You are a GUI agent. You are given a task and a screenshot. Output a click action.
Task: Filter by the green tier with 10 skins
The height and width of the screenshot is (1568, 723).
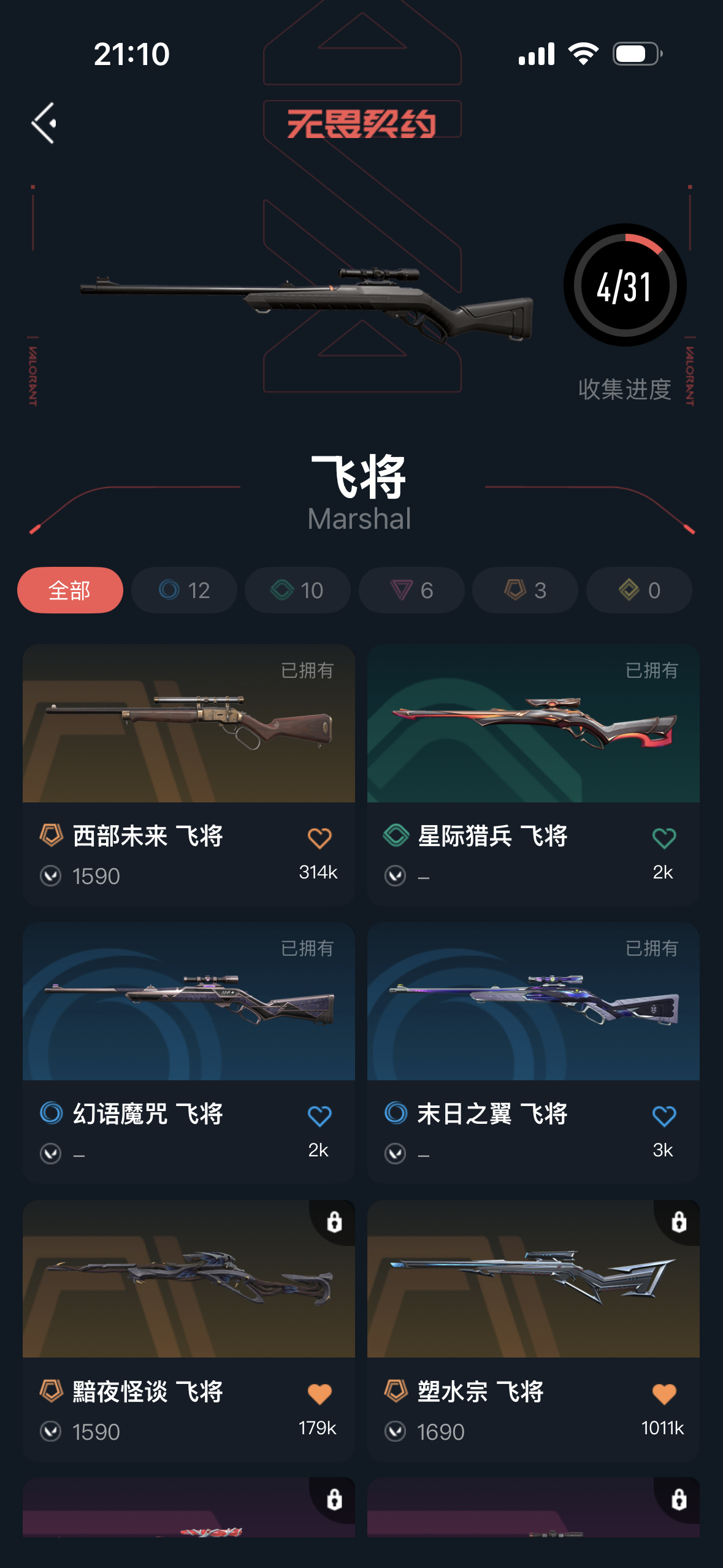click(x=297, y=590)
